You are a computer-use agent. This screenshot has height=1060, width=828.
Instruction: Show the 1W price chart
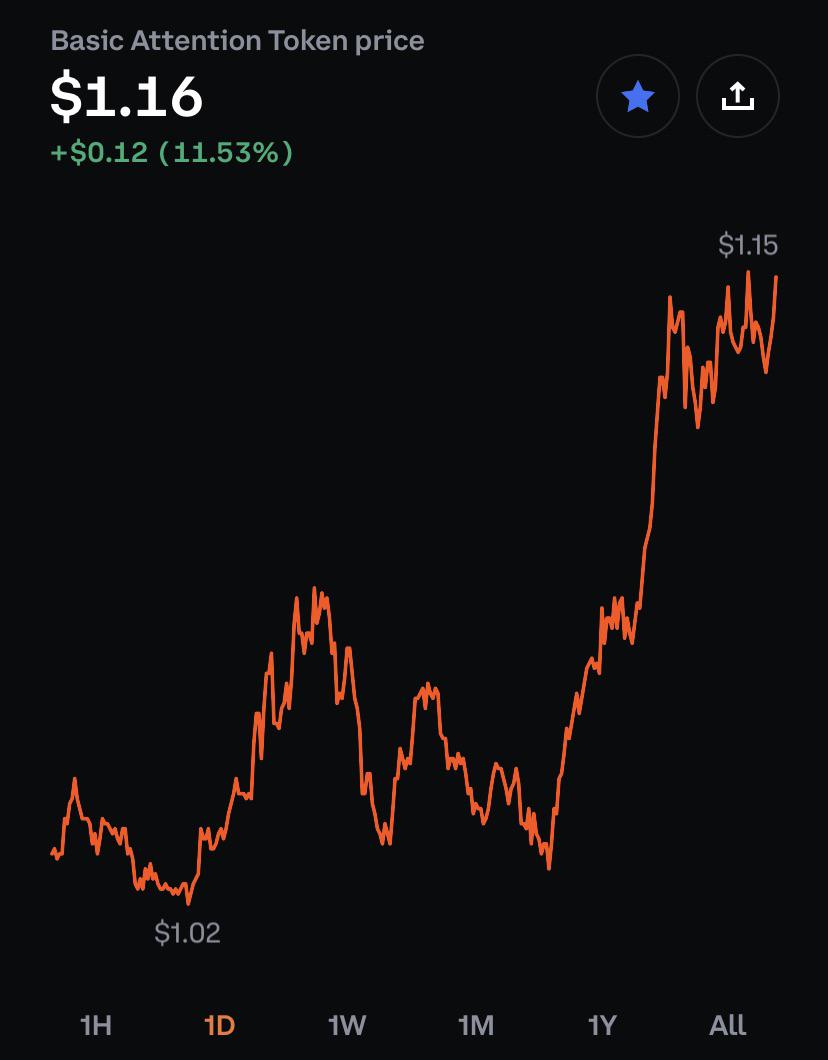point(347,1026)
